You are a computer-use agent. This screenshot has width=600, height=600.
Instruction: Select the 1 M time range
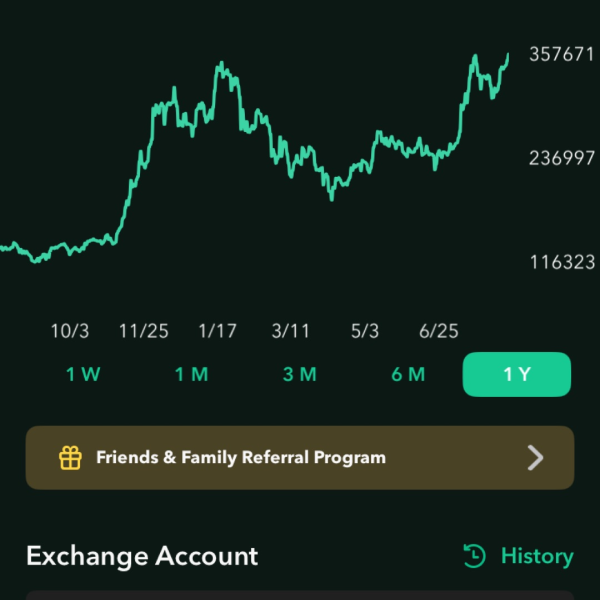[191, 375]
